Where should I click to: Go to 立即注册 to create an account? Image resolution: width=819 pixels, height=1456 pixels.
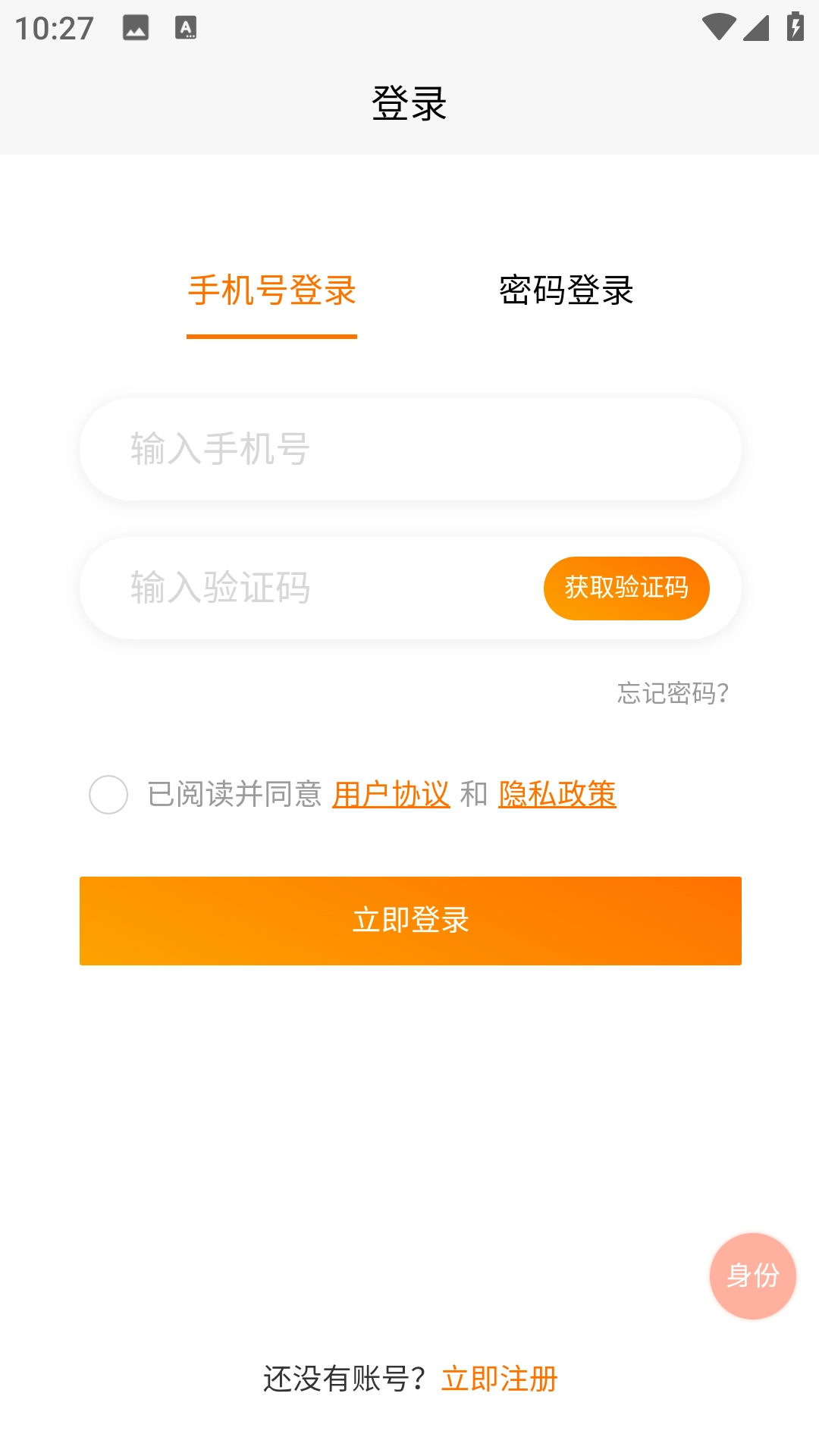(500, 1379)
